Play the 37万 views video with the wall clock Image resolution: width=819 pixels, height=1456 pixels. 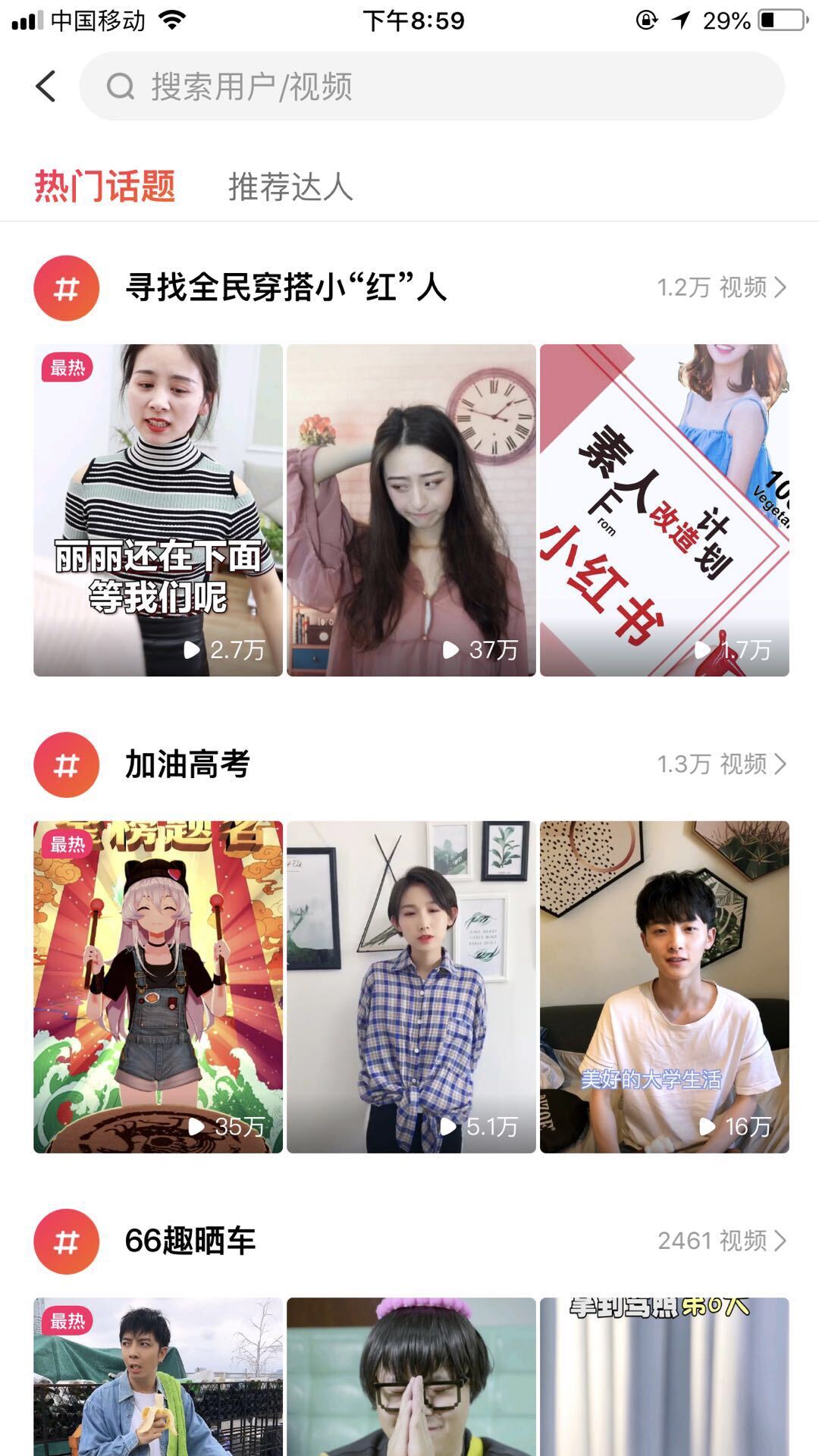pyautogui.click(x=411, y=510)
